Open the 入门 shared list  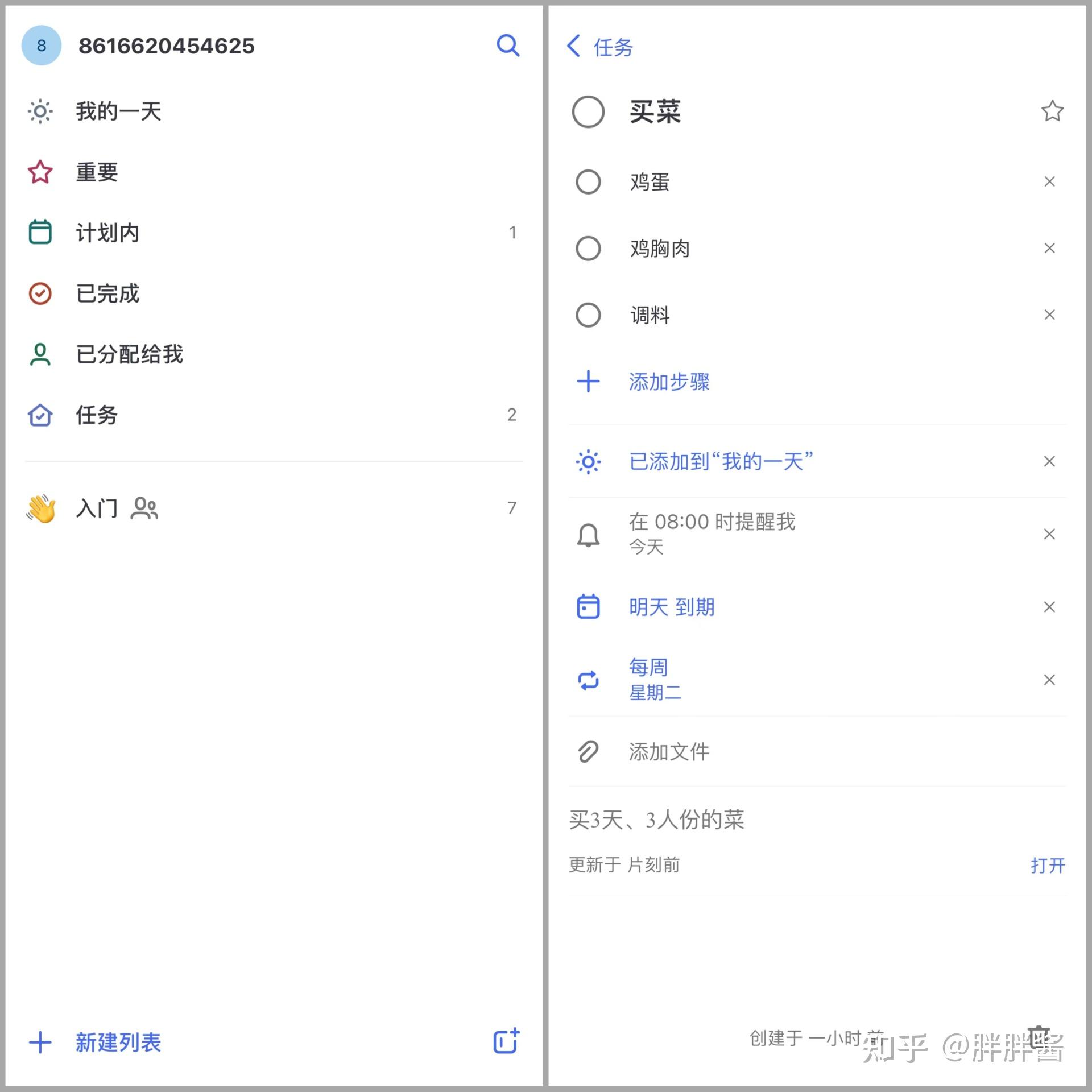tap(97, 508)
